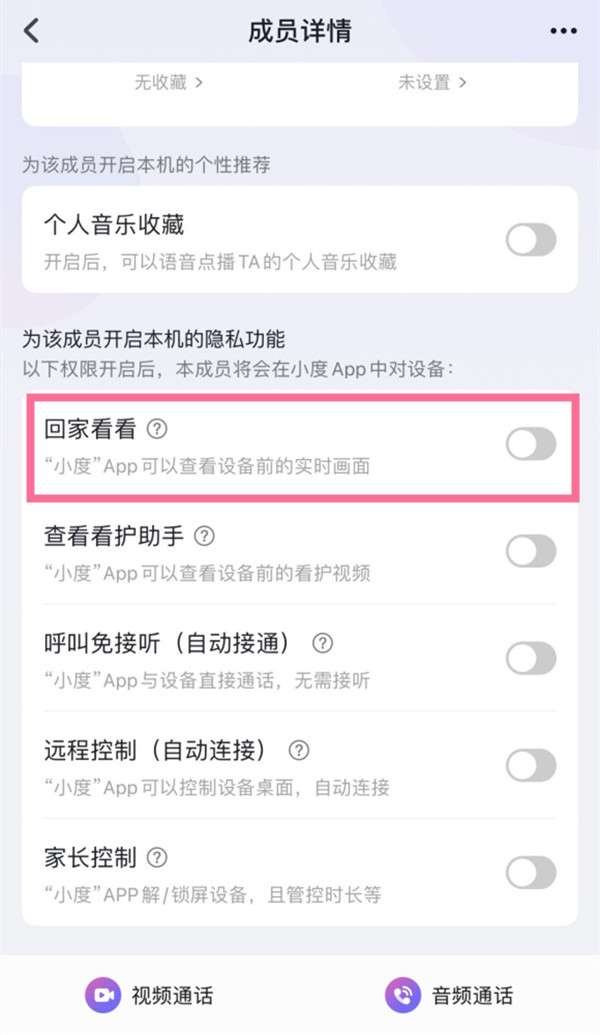Screen dimensions: 600x1035
Task: Turn on 家长控制 toggle
Action: (530, 872)
